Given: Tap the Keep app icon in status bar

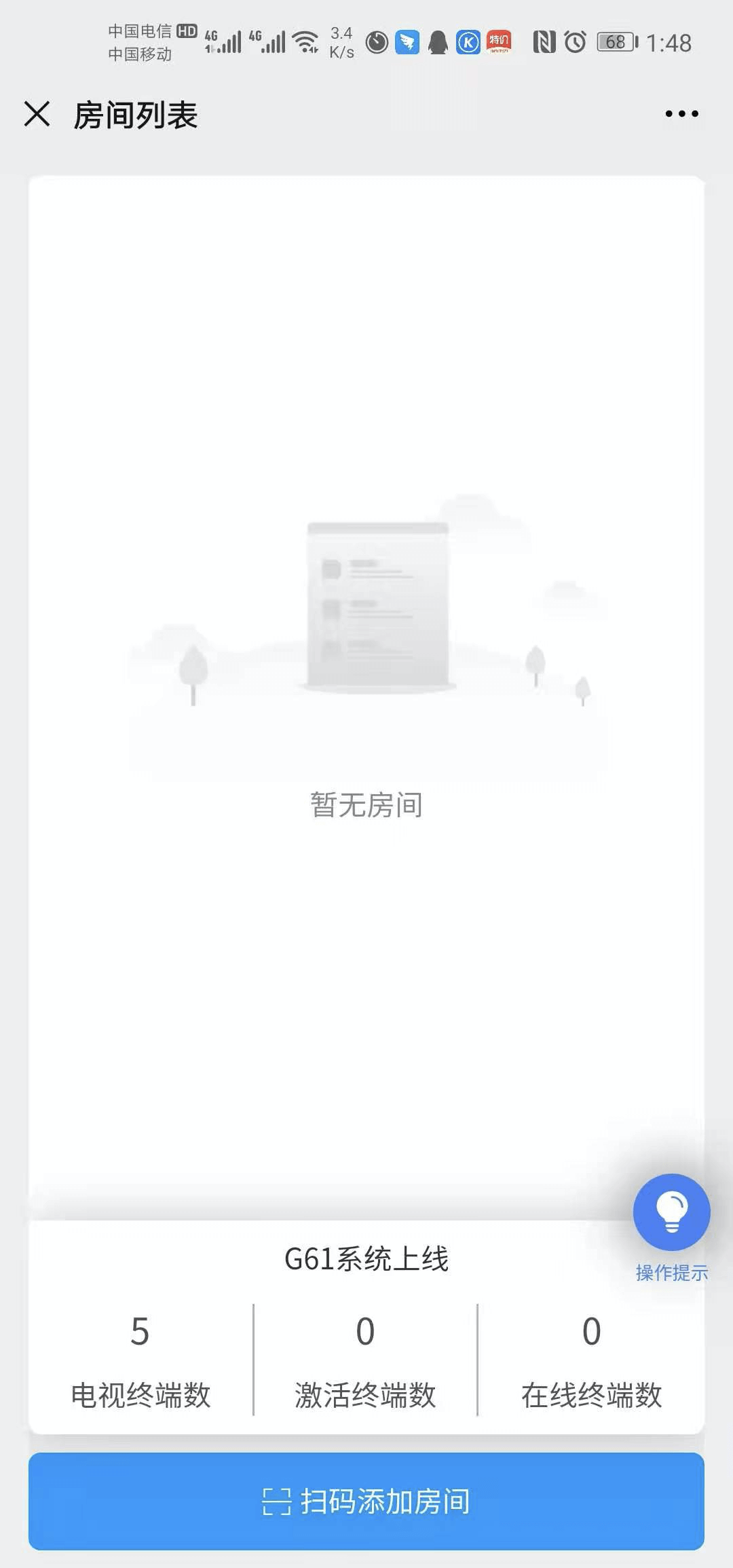Looking at the screenshot, I should click(x=467, y=42).
